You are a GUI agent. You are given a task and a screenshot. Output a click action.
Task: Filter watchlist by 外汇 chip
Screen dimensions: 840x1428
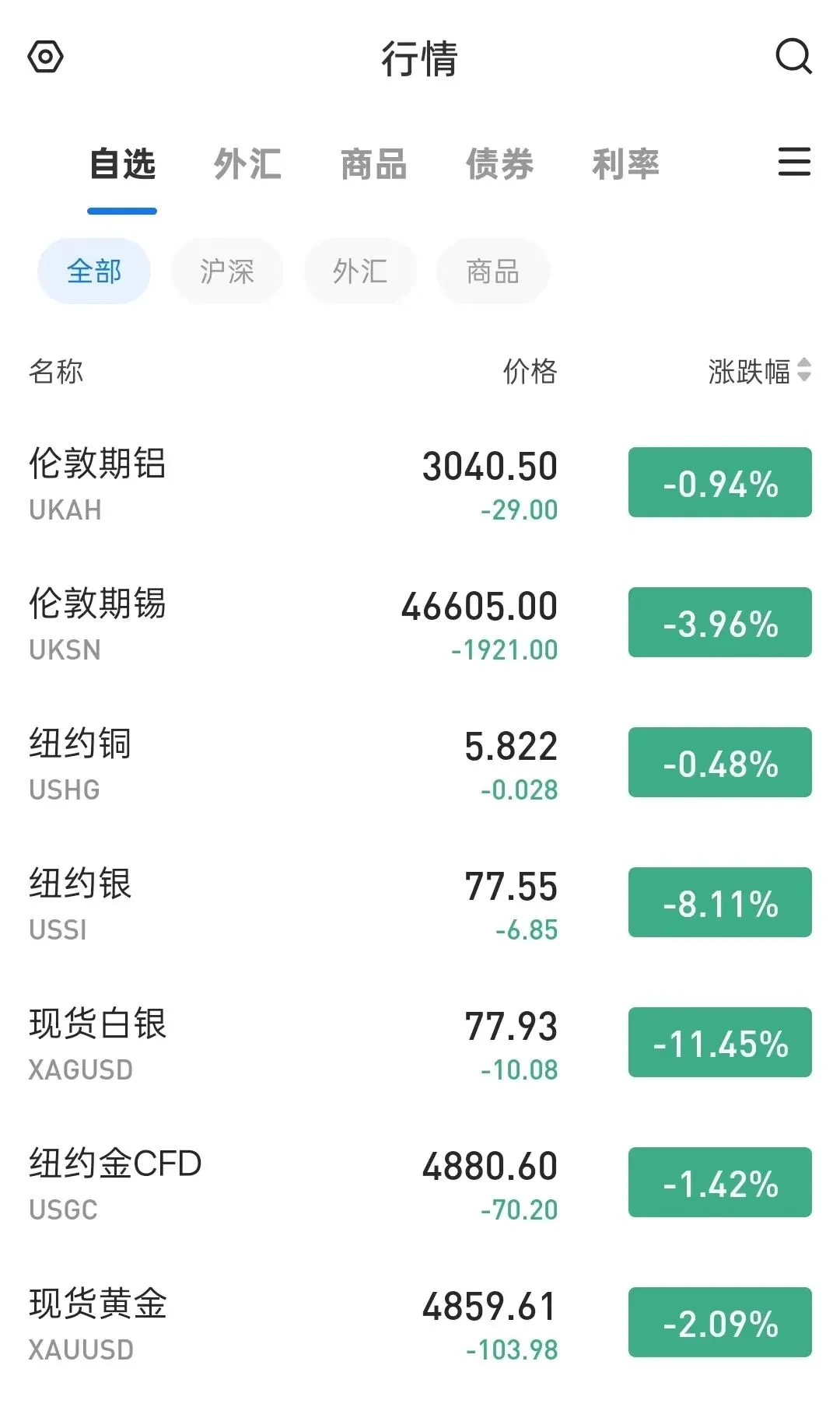pos(360,271)
